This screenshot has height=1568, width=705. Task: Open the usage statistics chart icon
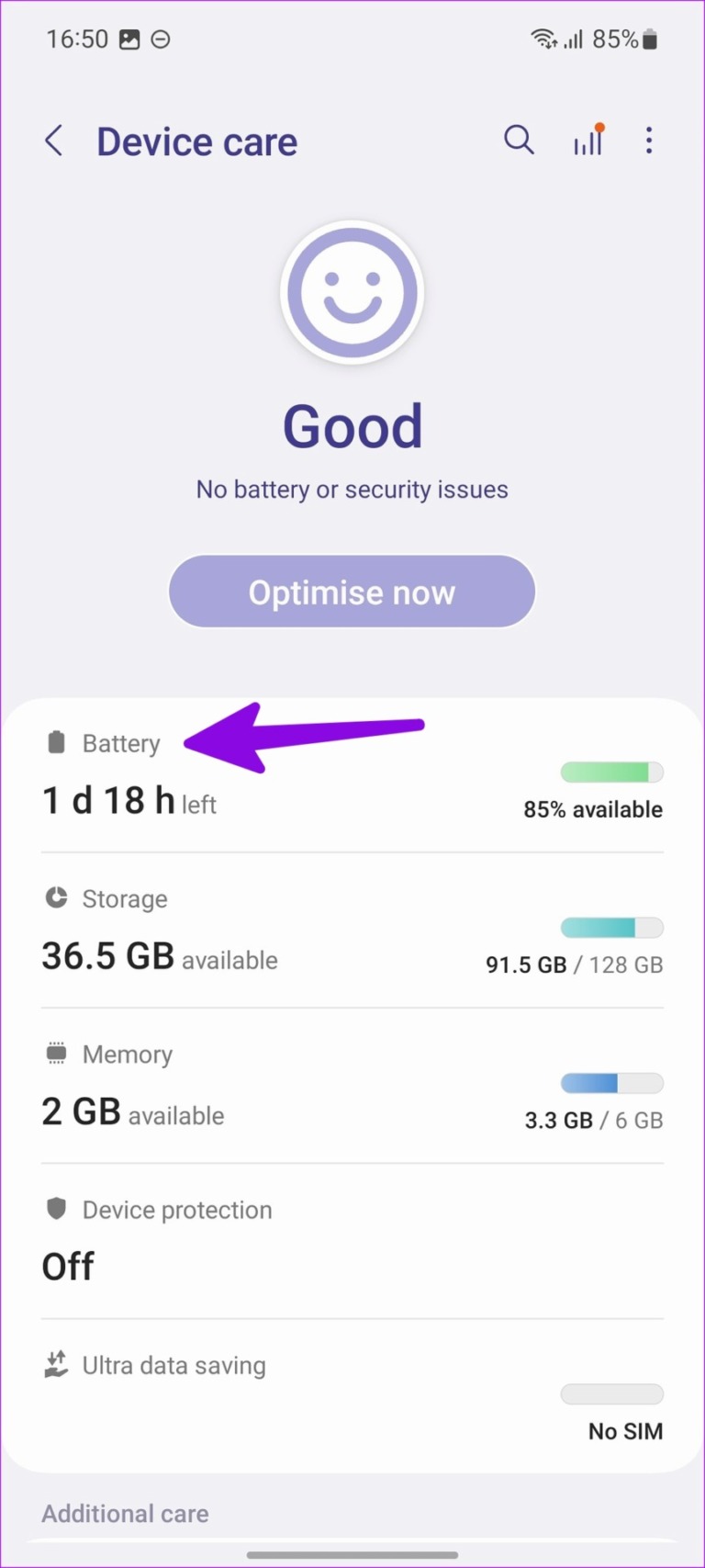pyautogui.click(x=587, y=141)
